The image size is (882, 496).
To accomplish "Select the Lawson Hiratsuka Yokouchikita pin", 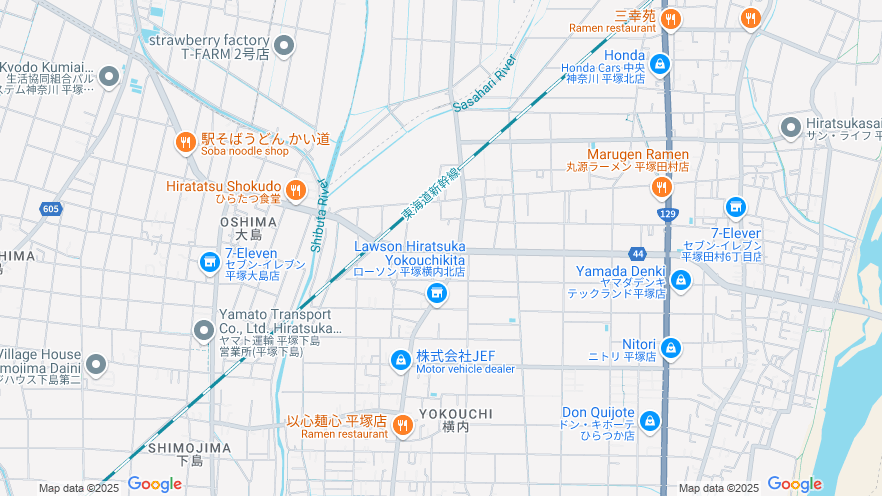I will point(436,293).
